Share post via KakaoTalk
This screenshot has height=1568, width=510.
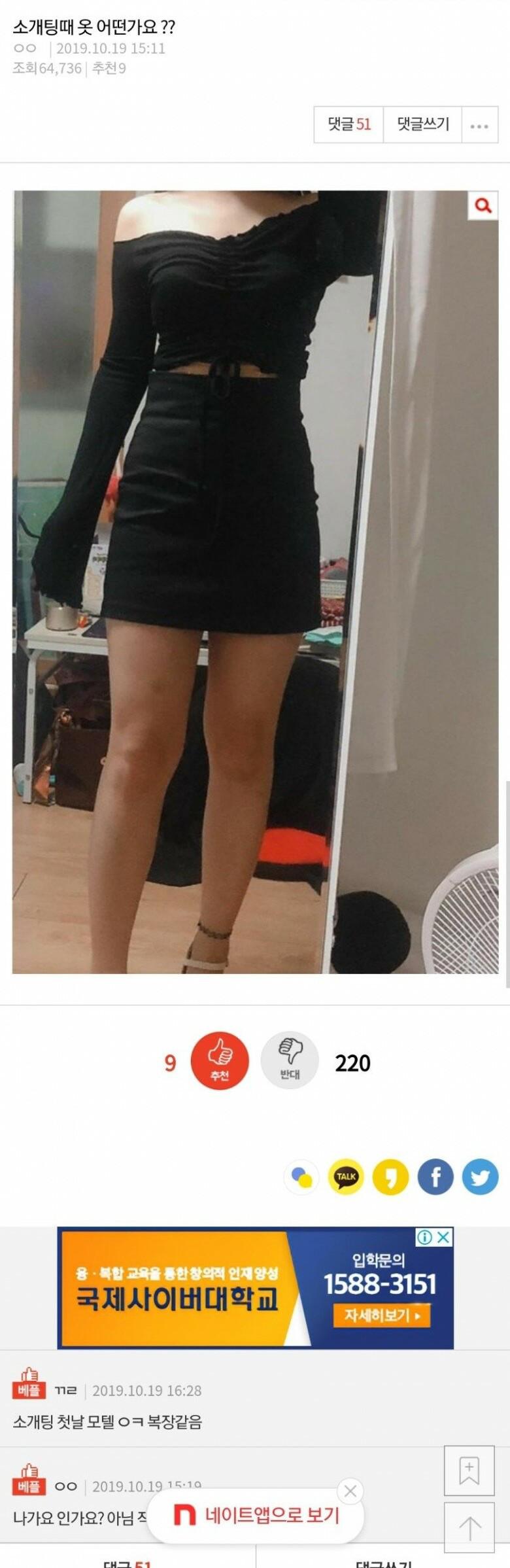click(x=346, y=1176)
